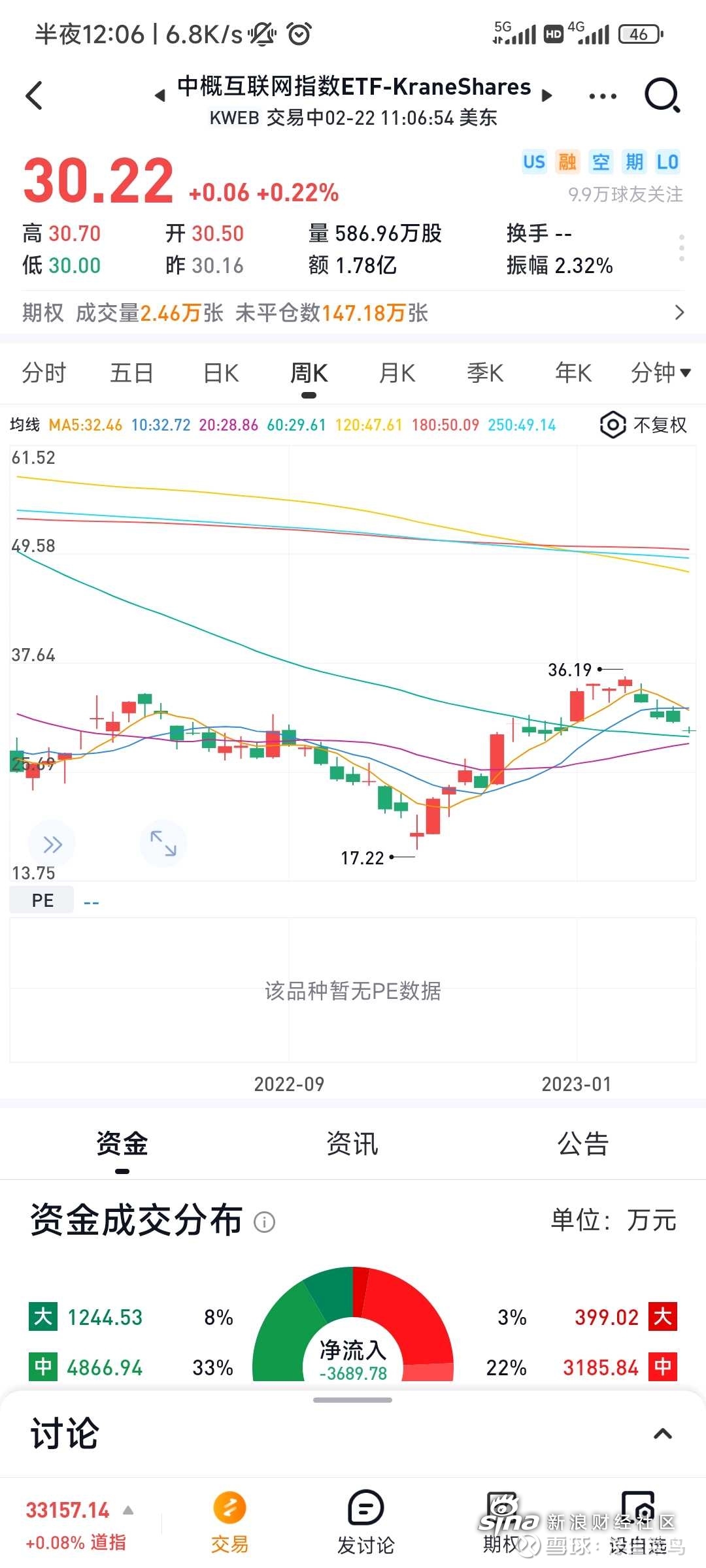This screenshot has width=706, height=1568.
Task: Select the 五日 chart tab
Action: pyautogui.click(x=132, y=373)
